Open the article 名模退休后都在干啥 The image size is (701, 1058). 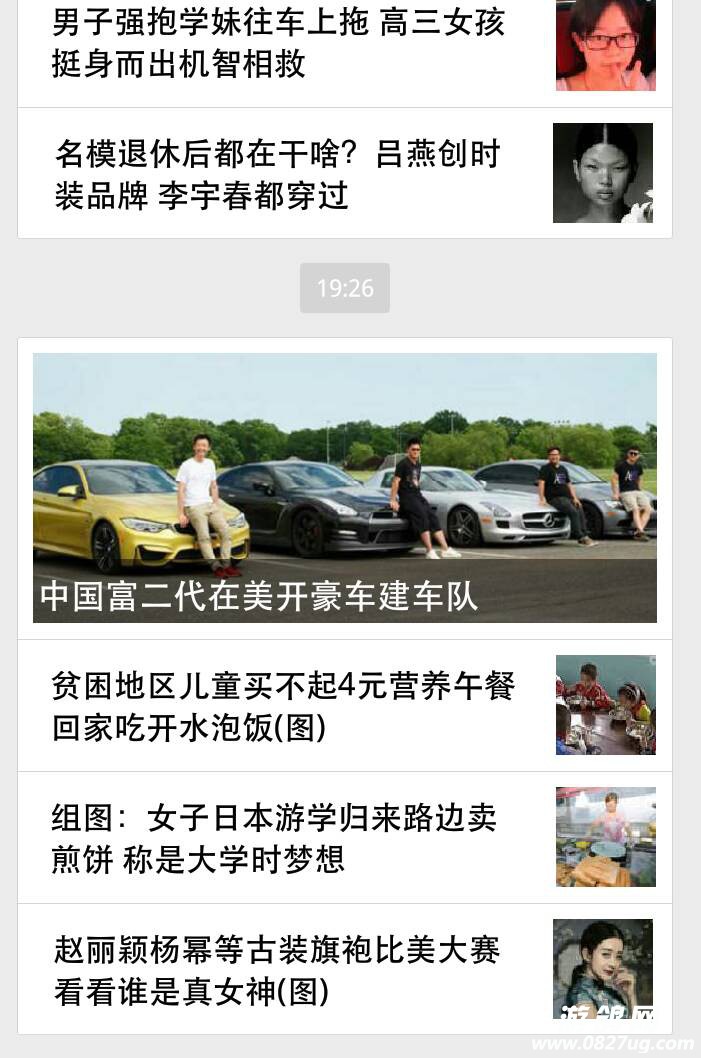[278, 174]
